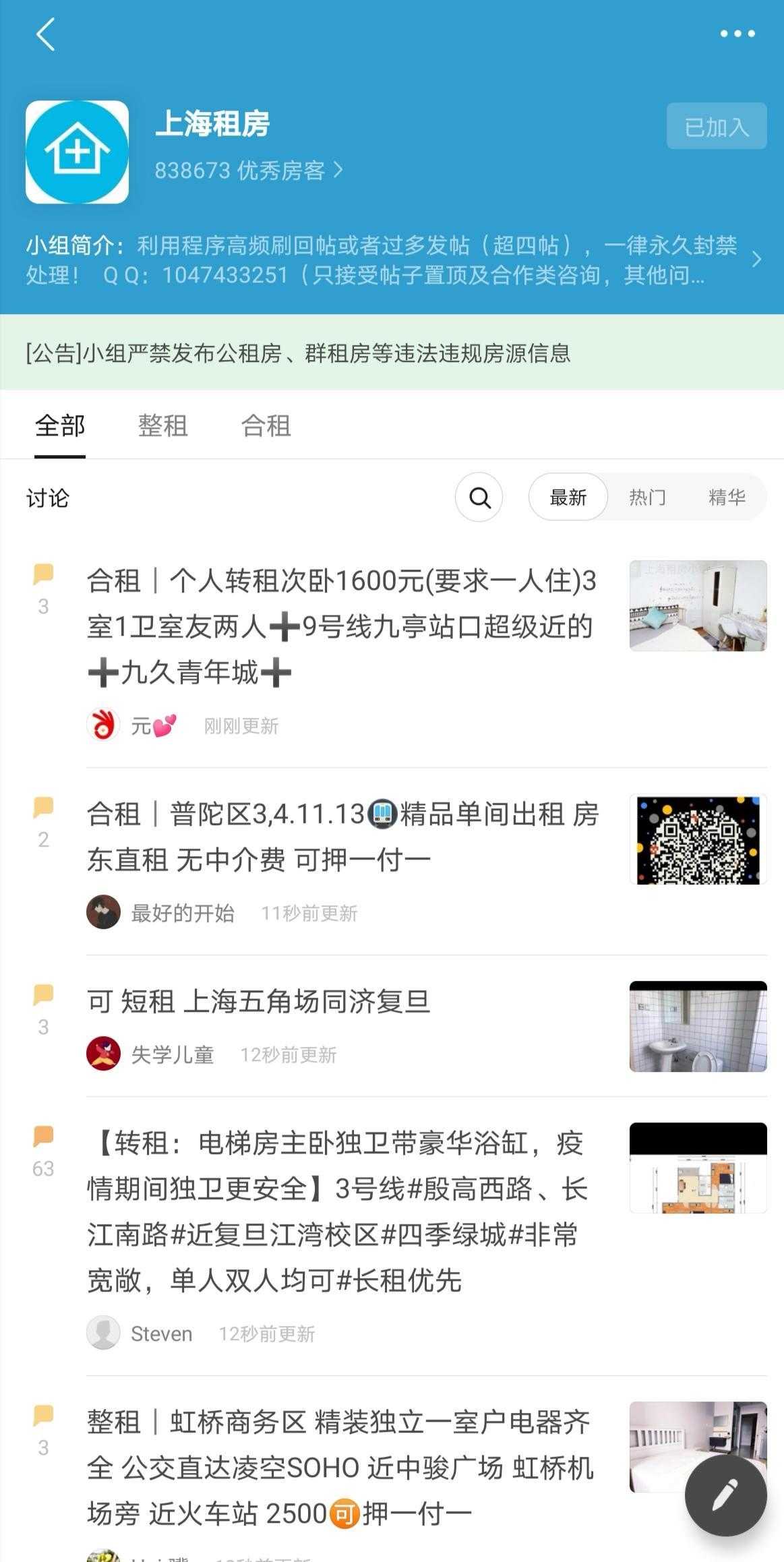Switch to the 整租 tab
Image resolution: width=784 pixels, height=1562 pixels.
click(162, 425)
